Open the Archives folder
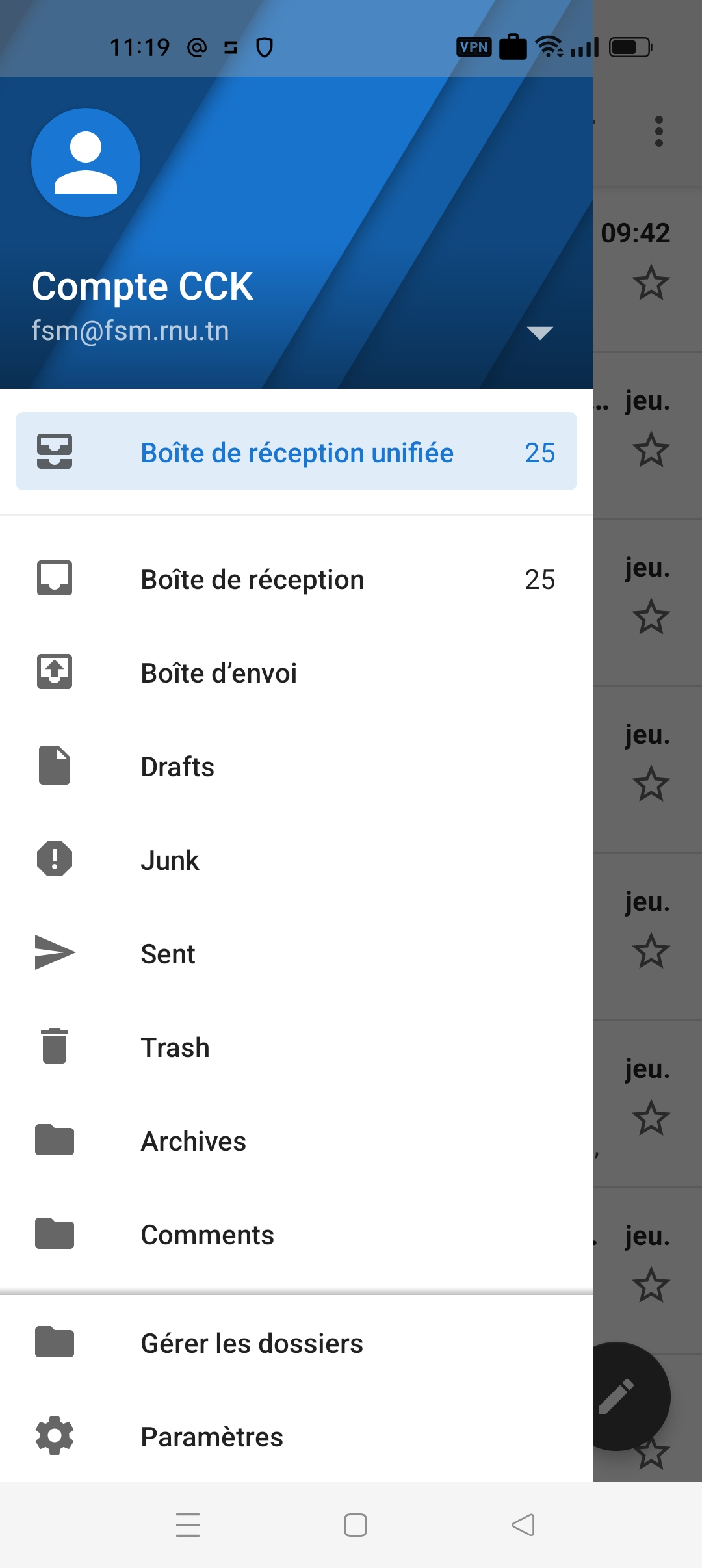This screenshot has width=702, height=1568. click(x=296, y=1141)
